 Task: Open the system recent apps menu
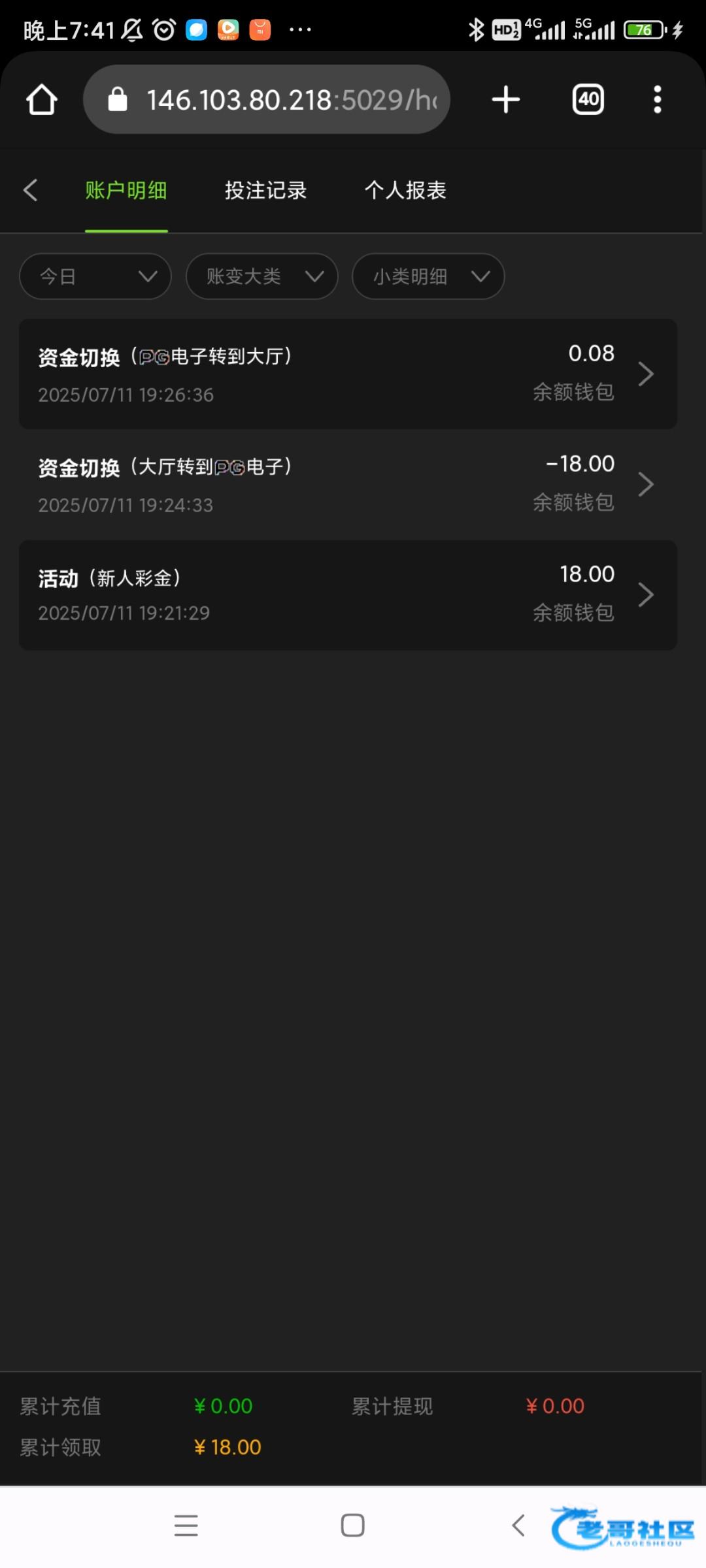[186, 1526]
